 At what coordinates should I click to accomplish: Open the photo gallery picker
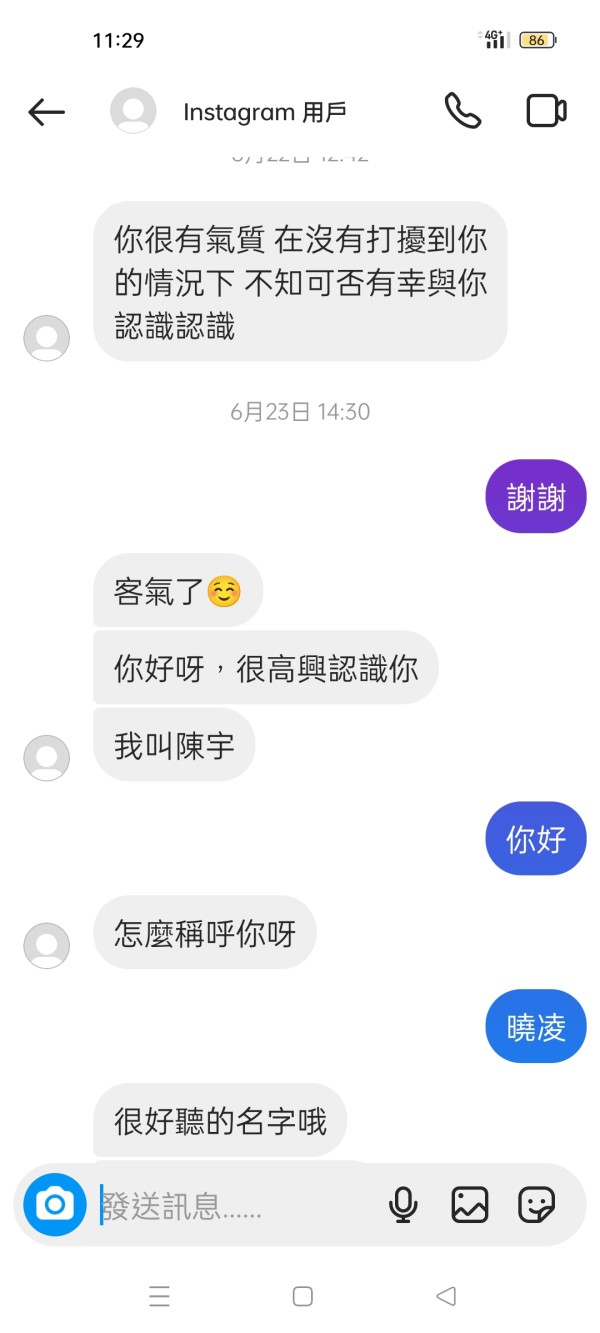tap(470, 1205)
